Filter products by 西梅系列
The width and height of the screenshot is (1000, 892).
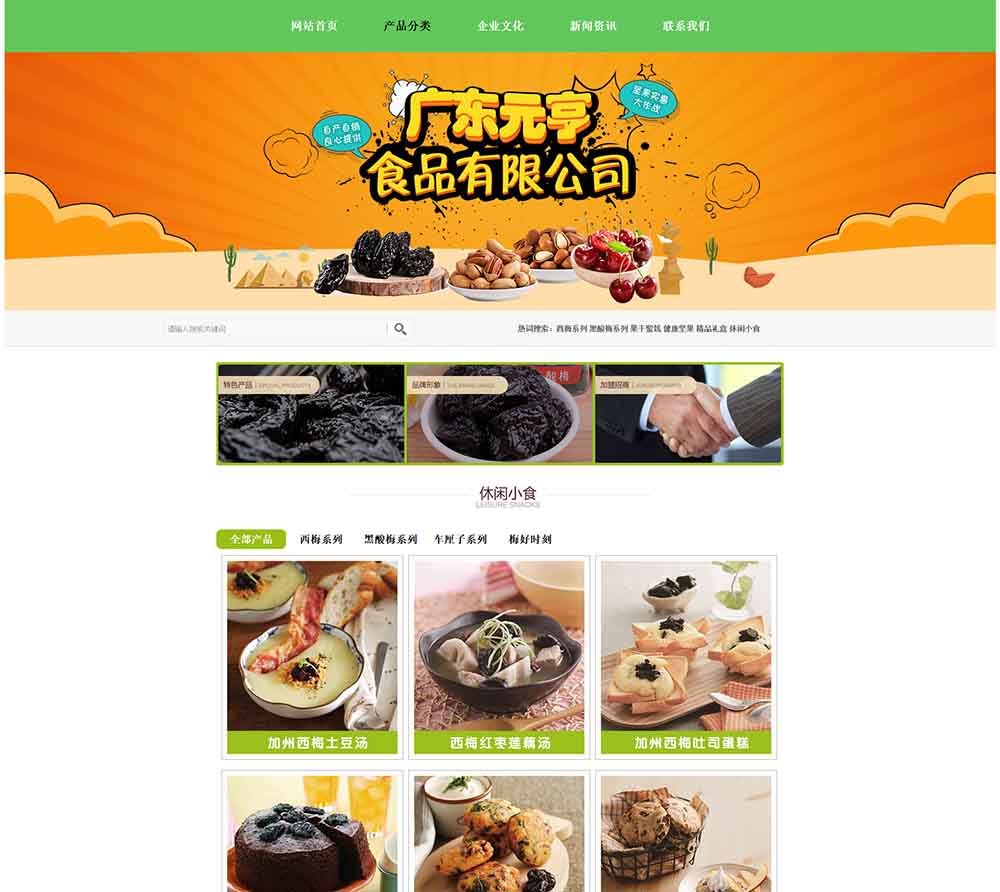pos(321,539)
